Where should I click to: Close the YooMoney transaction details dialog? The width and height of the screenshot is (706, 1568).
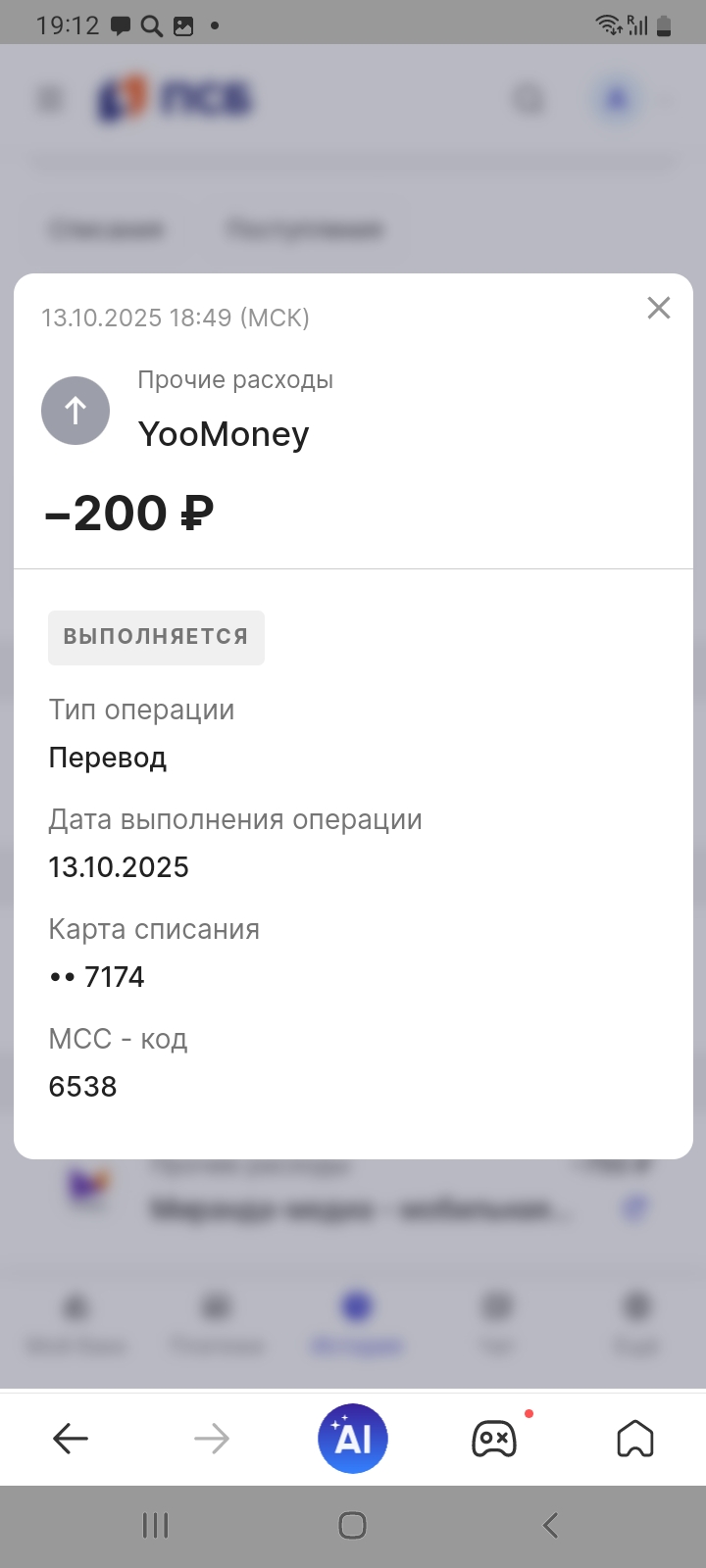(x=659, y=308)
